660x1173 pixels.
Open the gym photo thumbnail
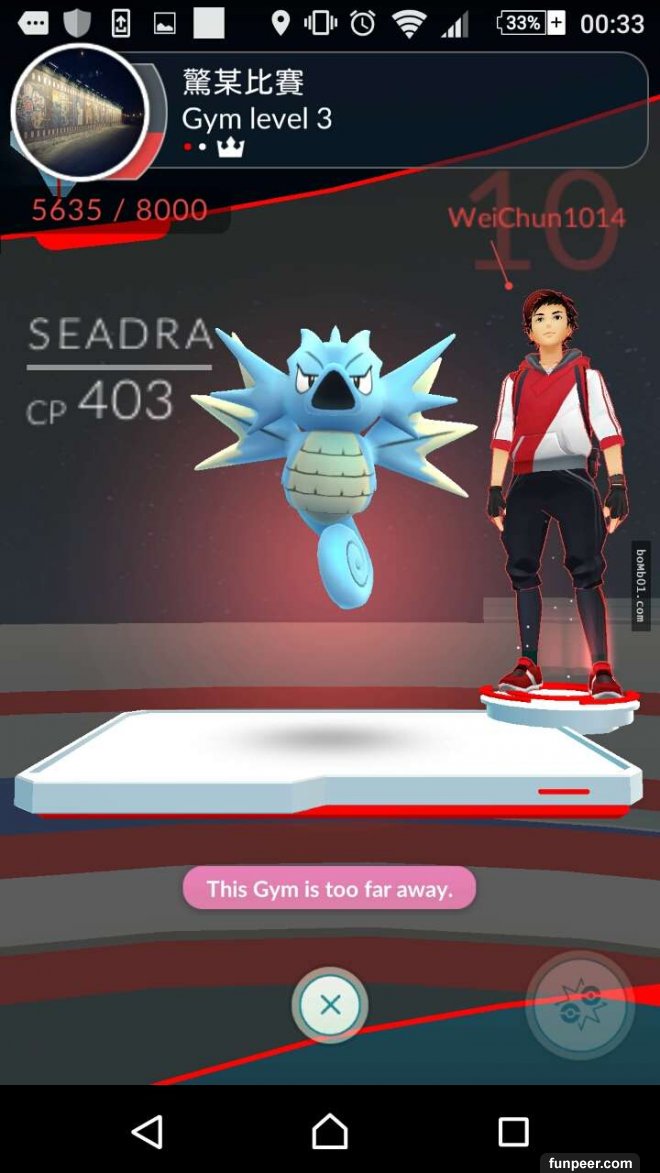coord(80,113)
